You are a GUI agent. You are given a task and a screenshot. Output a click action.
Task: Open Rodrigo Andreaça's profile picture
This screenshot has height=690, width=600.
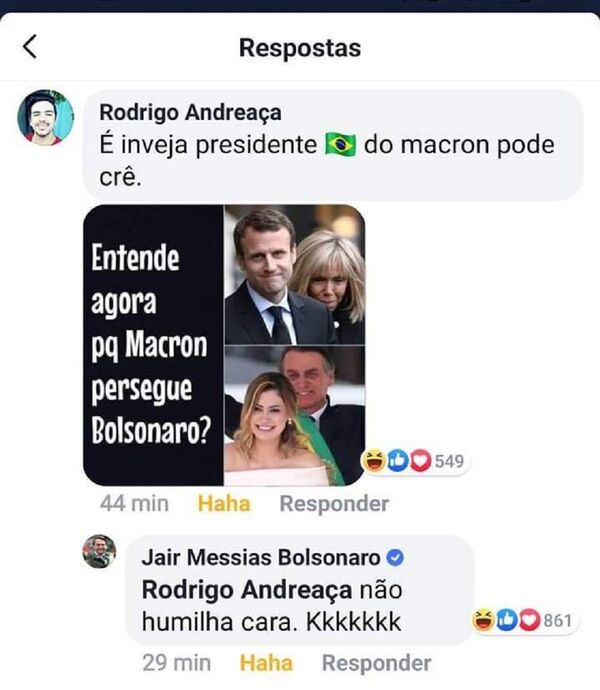45,117
